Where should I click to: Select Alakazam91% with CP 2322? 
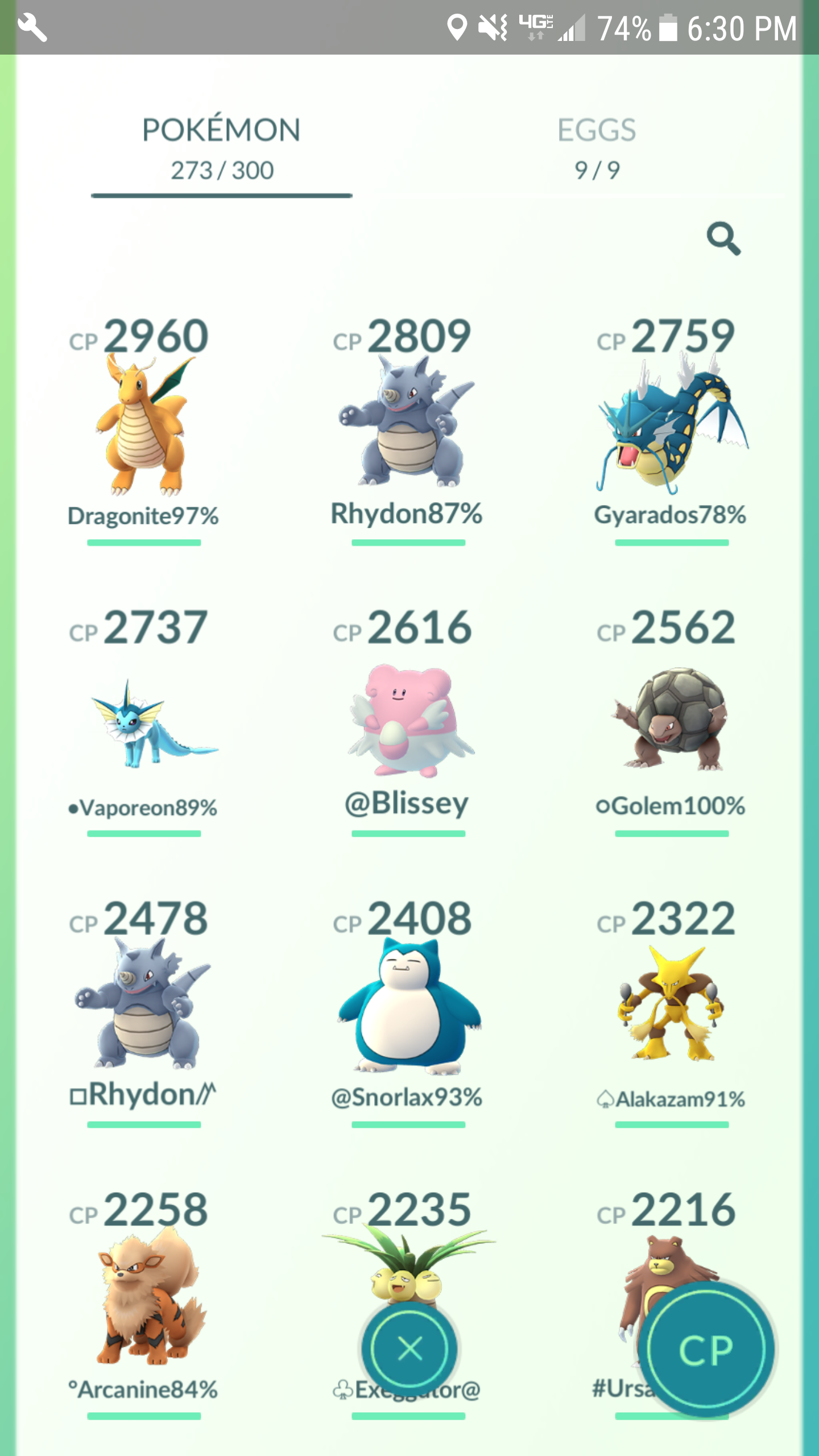[x=671, y=1012]
